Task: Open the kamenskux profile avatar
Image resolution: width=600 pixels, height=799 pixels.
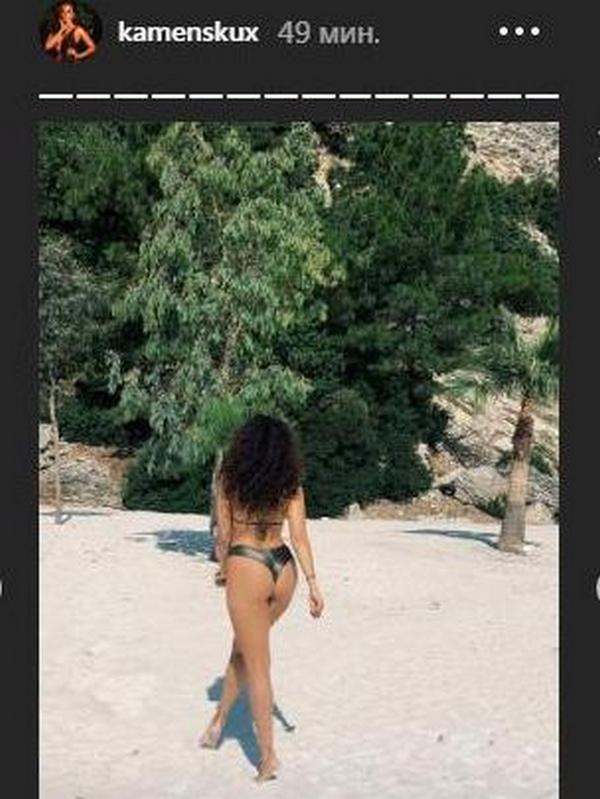Action: tap(70, 31)
